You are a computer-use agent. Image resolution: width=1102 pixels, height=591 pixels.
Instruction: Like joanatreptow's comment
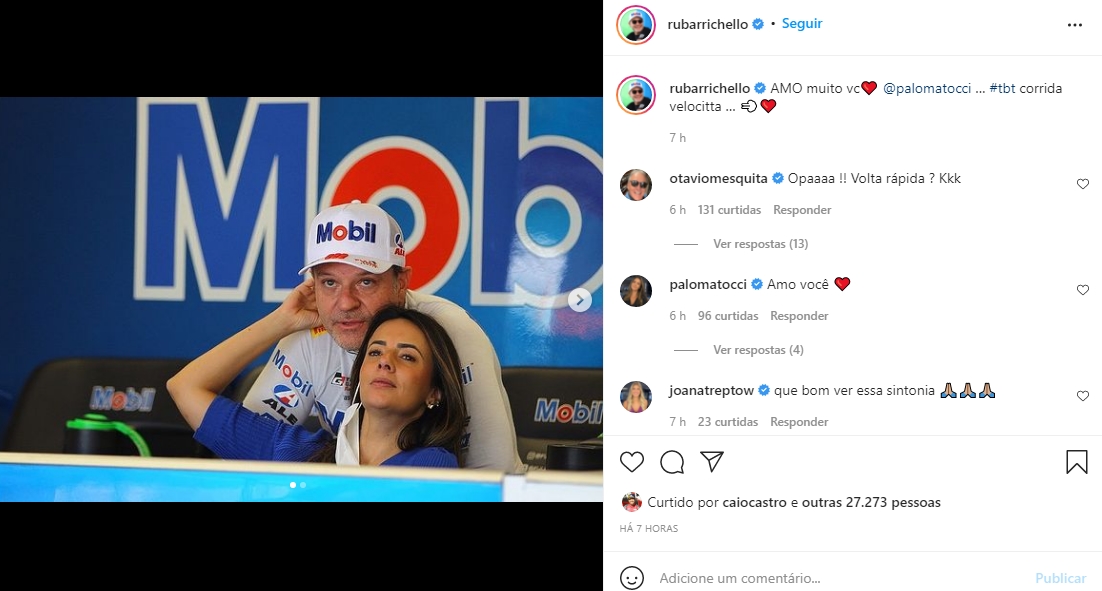1083,396
